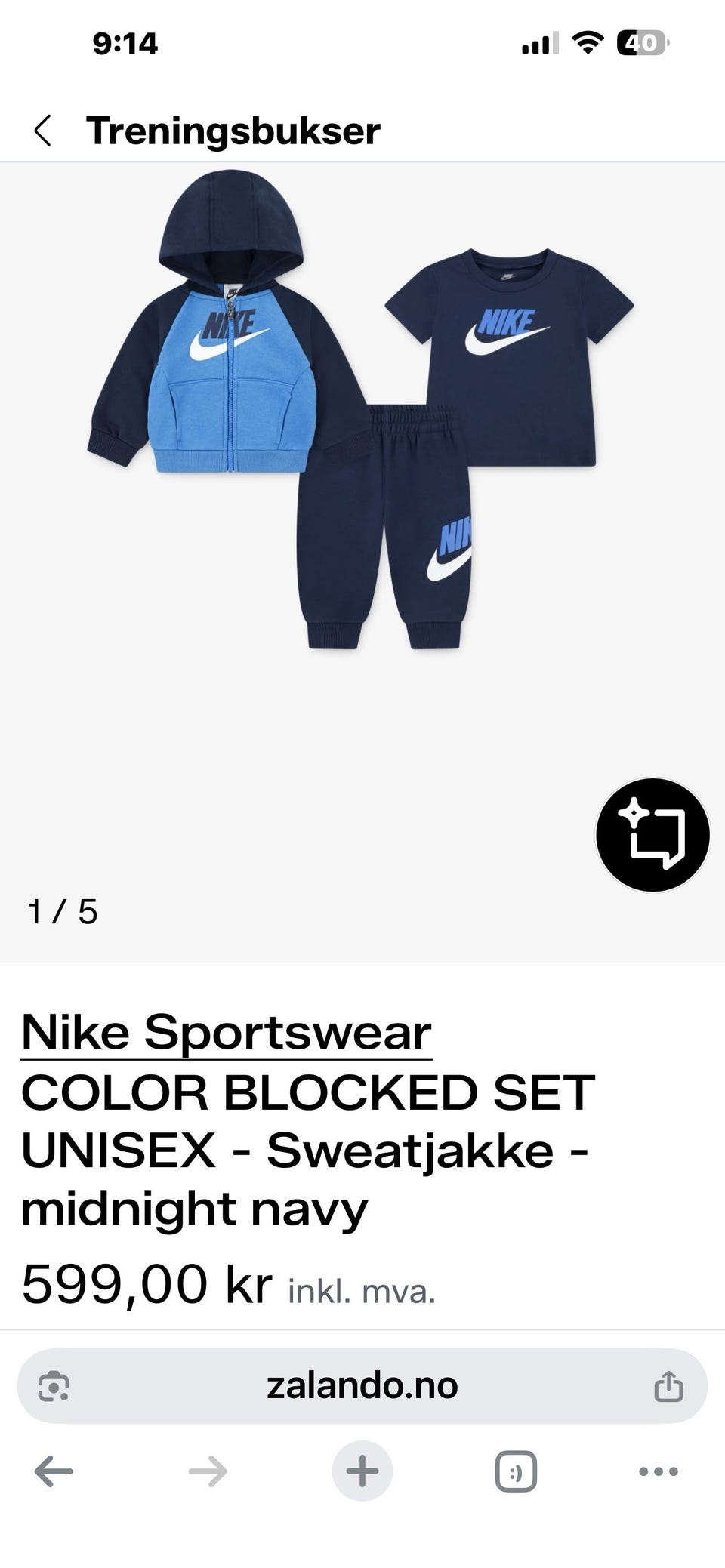Share this page from address bar
This screenshot has height=1568, width=725.
point(668,1386)
